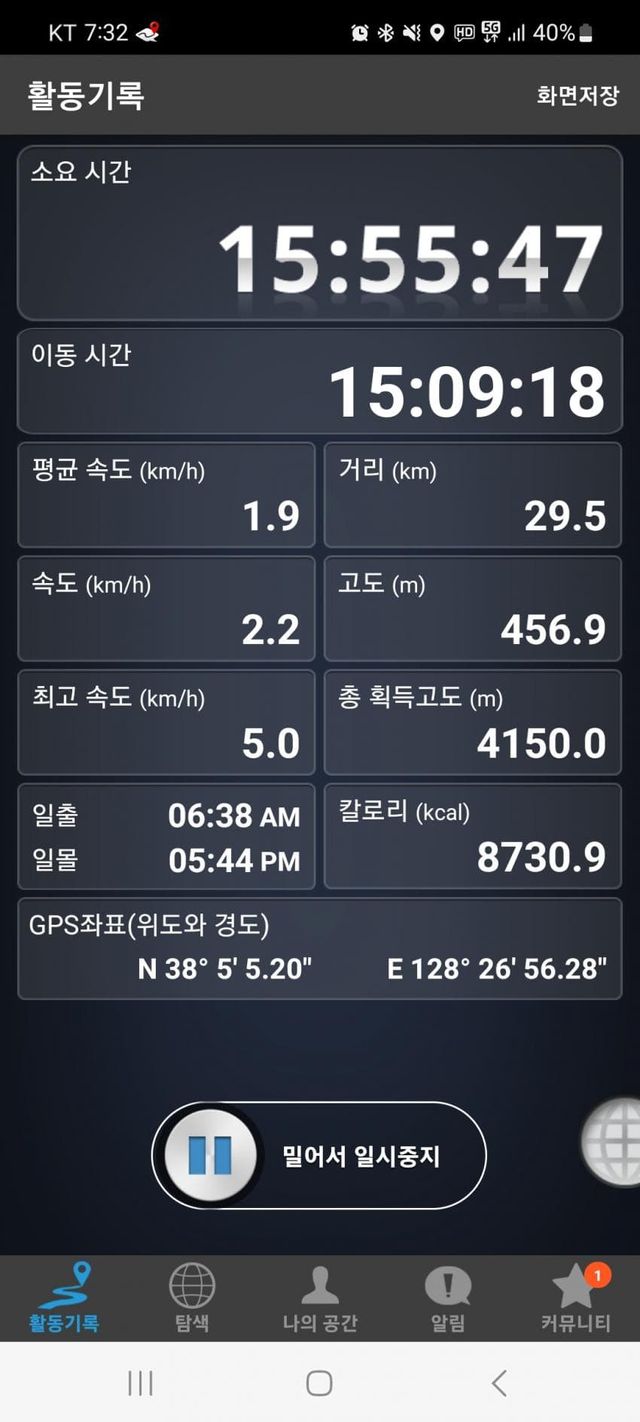The image size is (640, 1422).
Task: Tap the system home button
Action: coord(319,1383)
